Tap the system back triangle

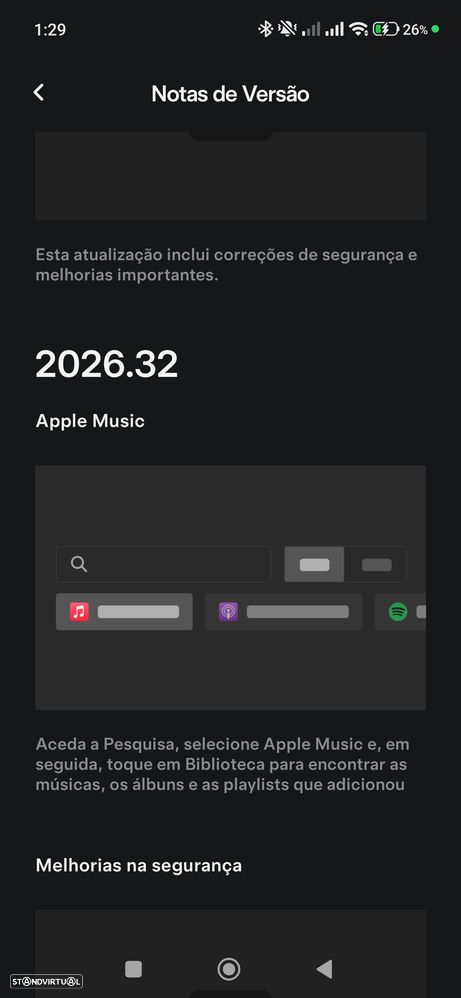324,969
